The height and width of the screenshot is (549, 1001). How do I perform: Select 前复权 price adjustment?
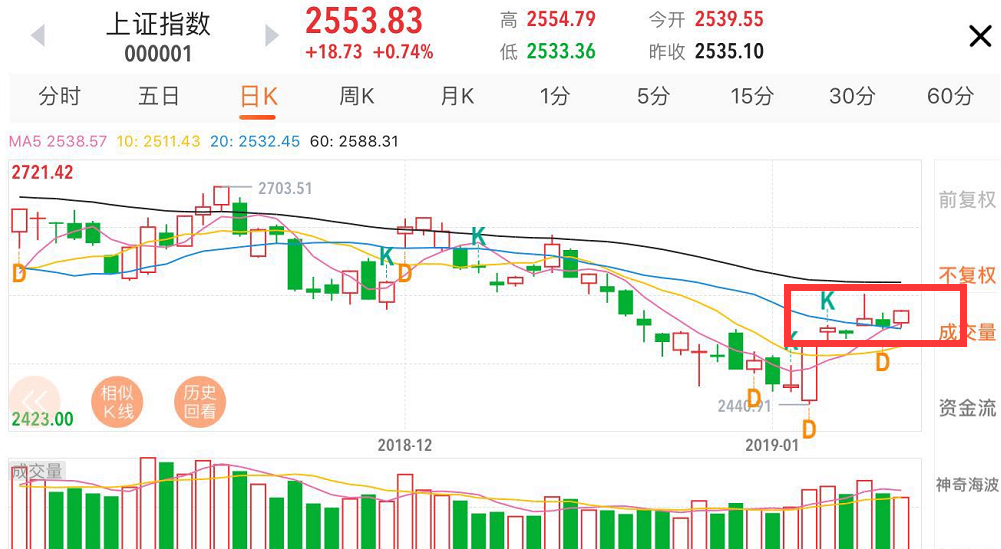tap(967, 199)
